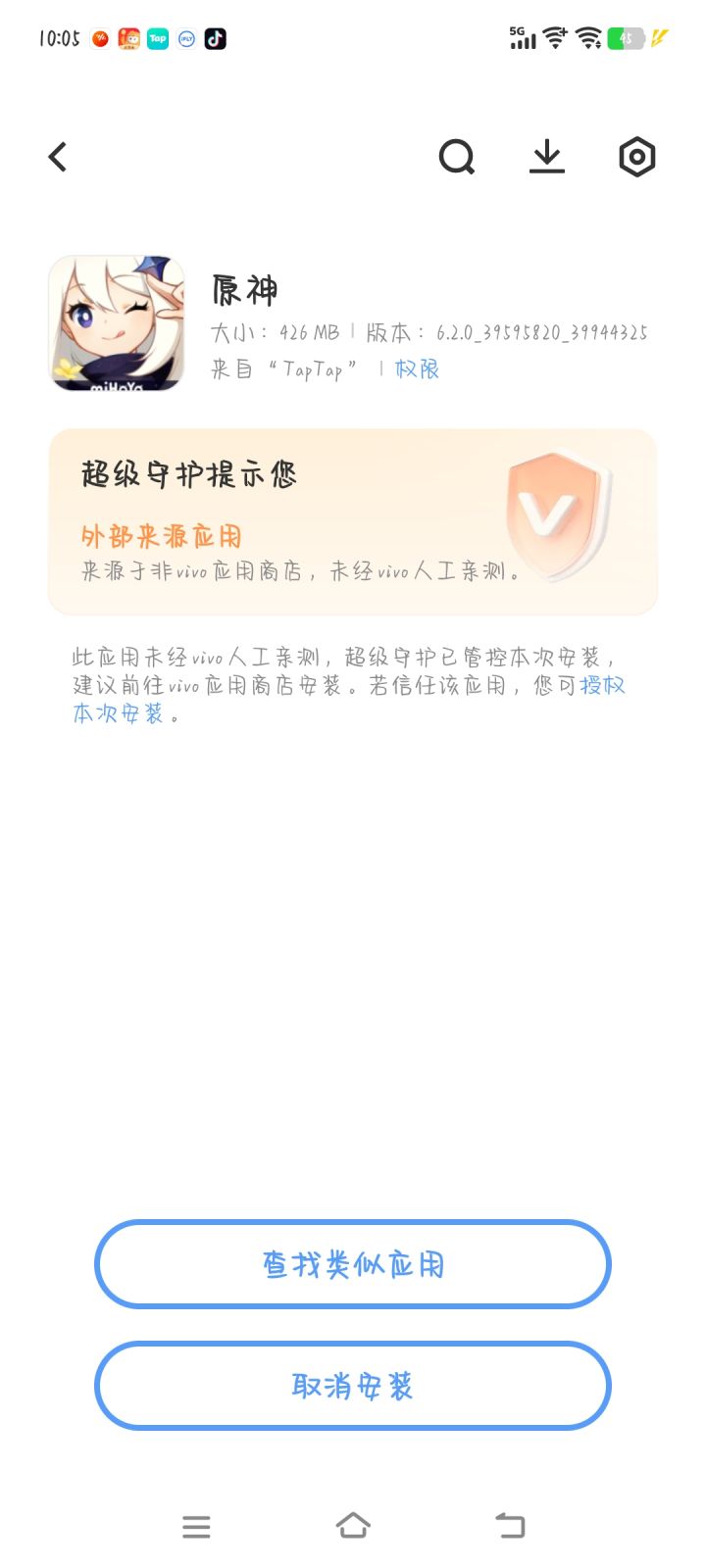706x1568 pixels.
Task: Tap the TikTok icon in the status bar
Action: (214, 38)
